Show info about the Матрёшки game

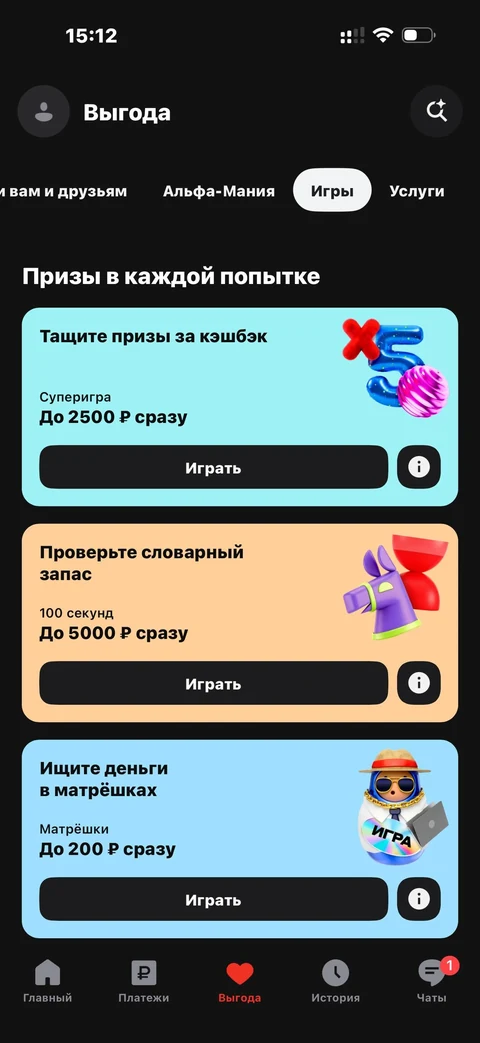click(419, 899)
